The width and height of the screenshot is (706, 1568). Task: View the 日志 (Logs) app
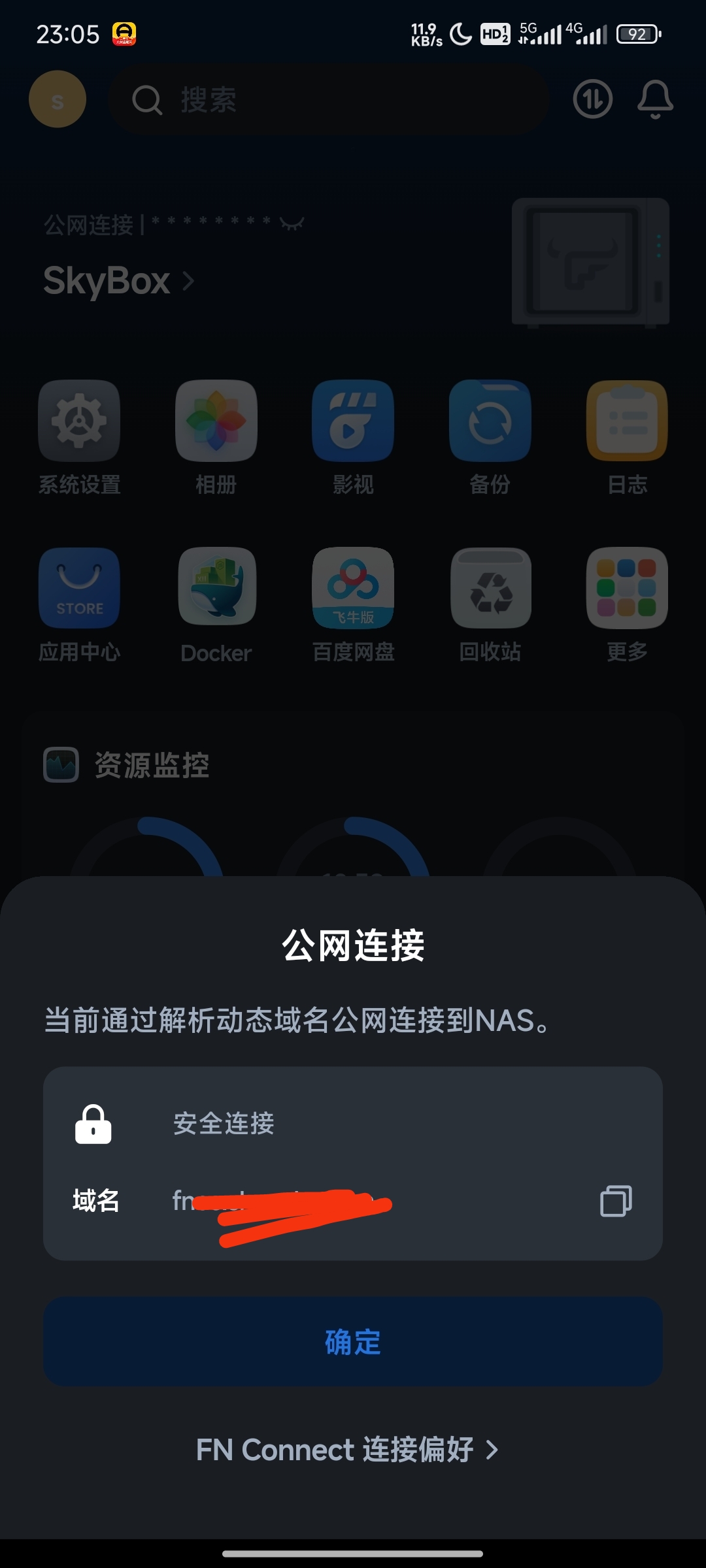point(626,421)
